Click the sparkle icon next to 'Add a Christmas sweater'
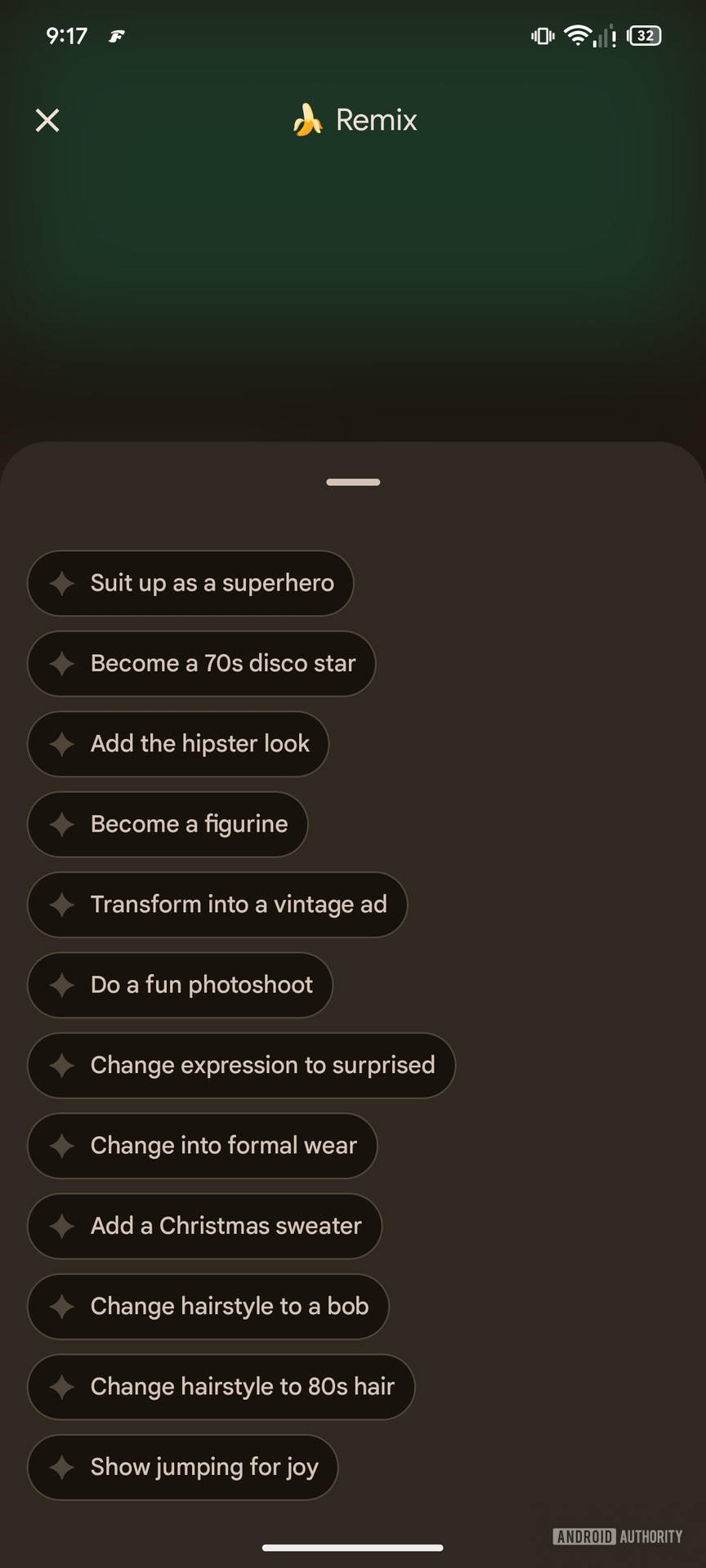706x1568 pixels. click(x=63, y=1227)
